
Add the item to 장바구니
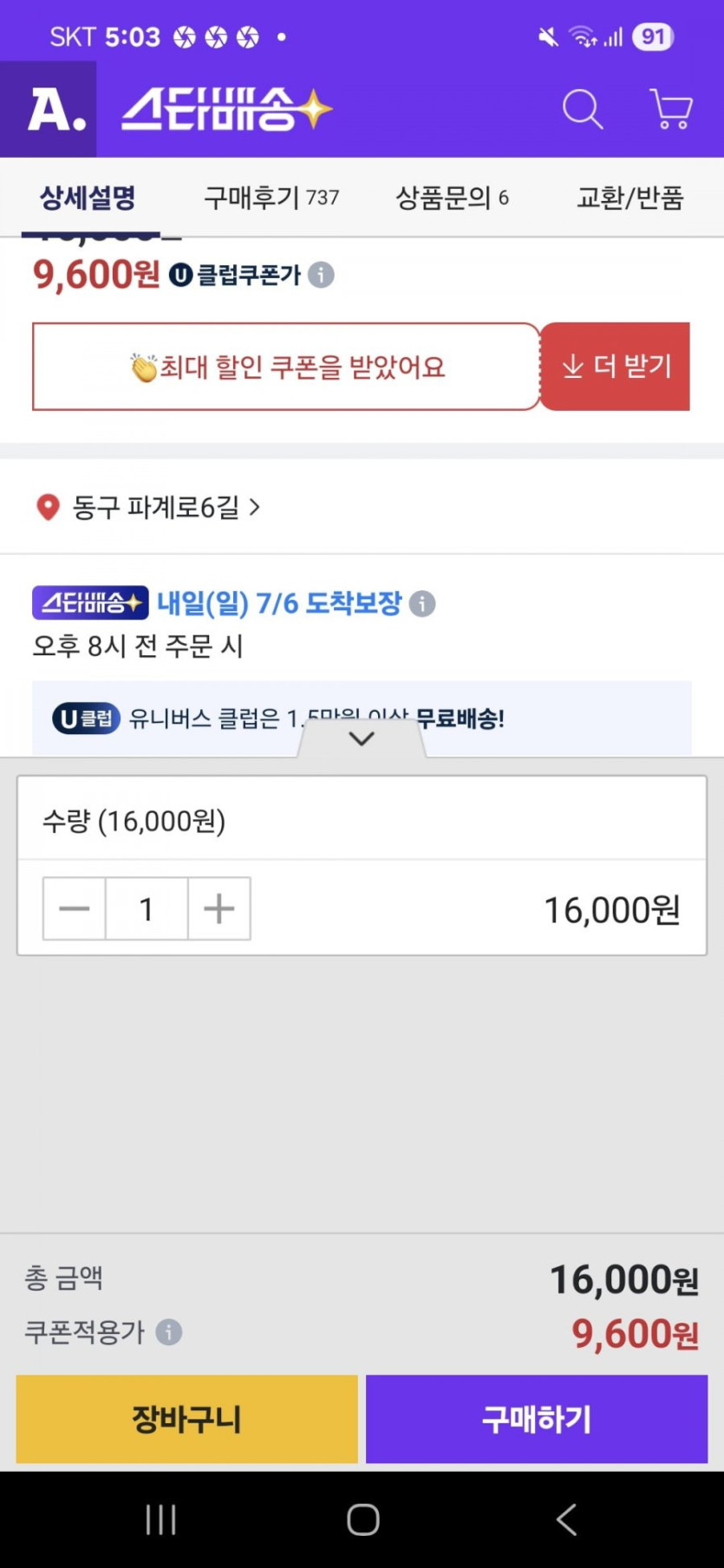coord(186,1419)
